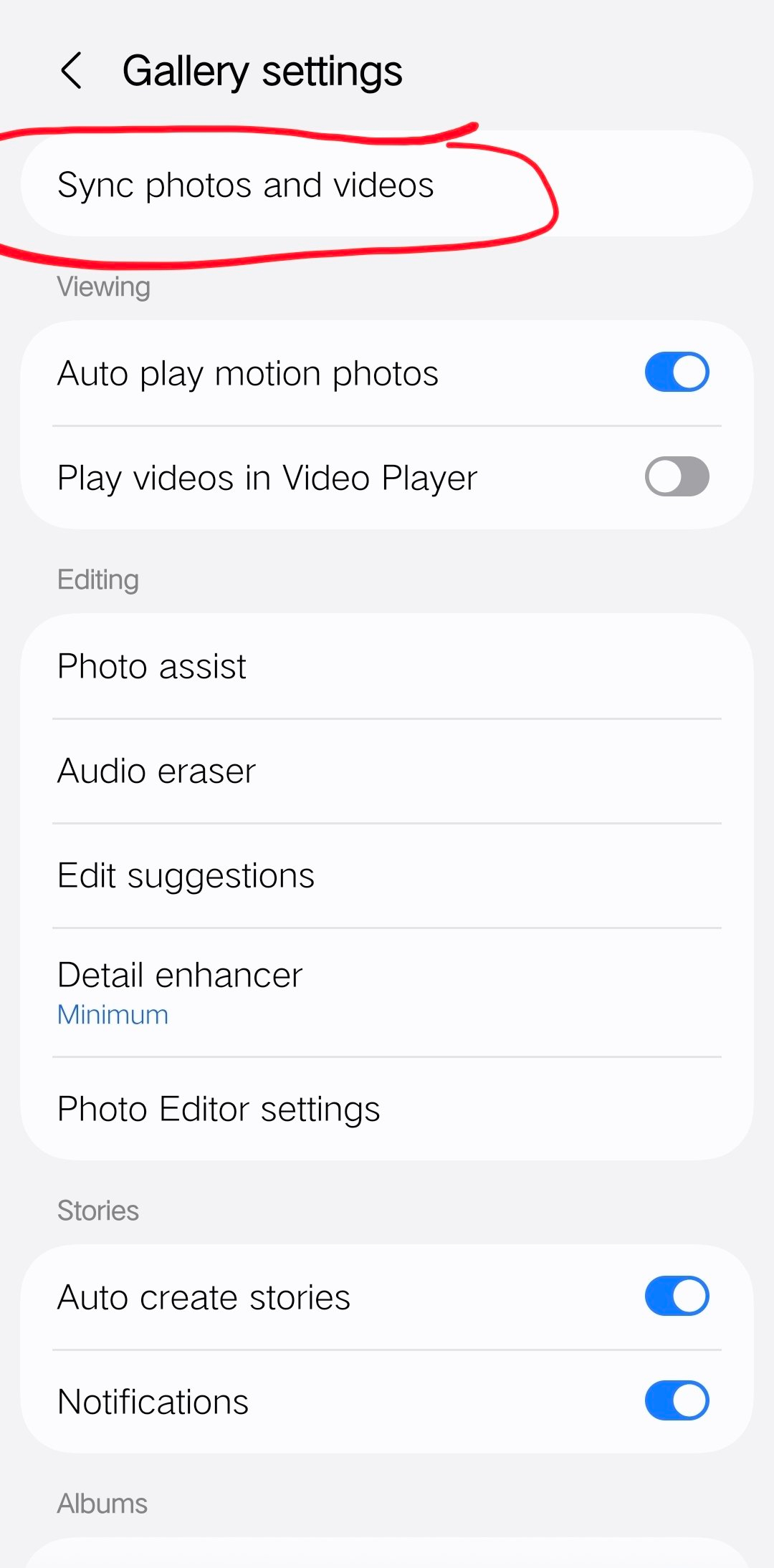The image size is (774, 1568).
Task: Turn off Auto play motion photos
Action: pyautogui.click(x=677, y=372)
